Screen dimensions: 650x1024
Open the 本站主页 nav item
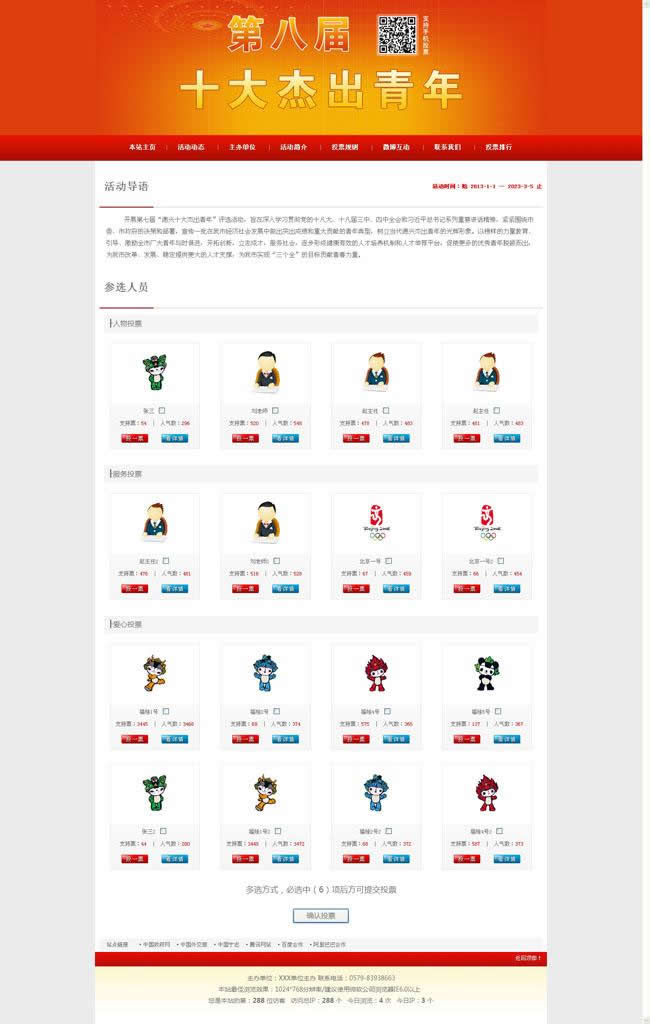coord(142,147)
